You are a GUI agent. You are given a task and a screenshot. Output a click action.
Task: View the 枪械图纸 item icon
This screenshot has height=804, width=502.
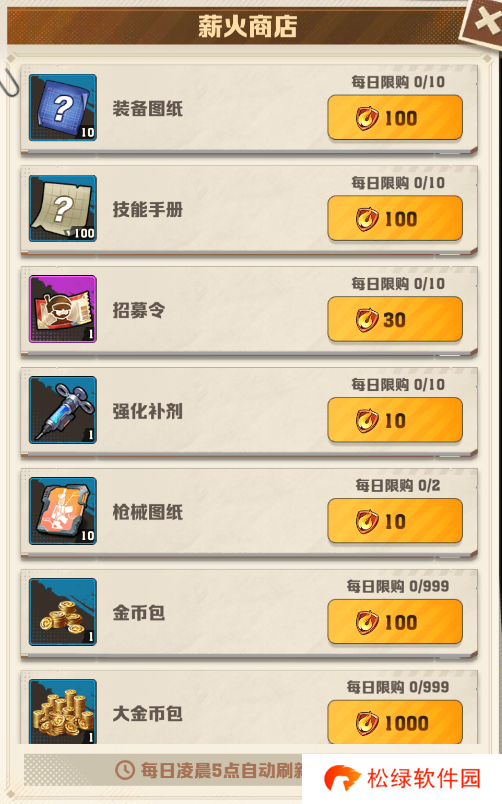coord(63,511)
